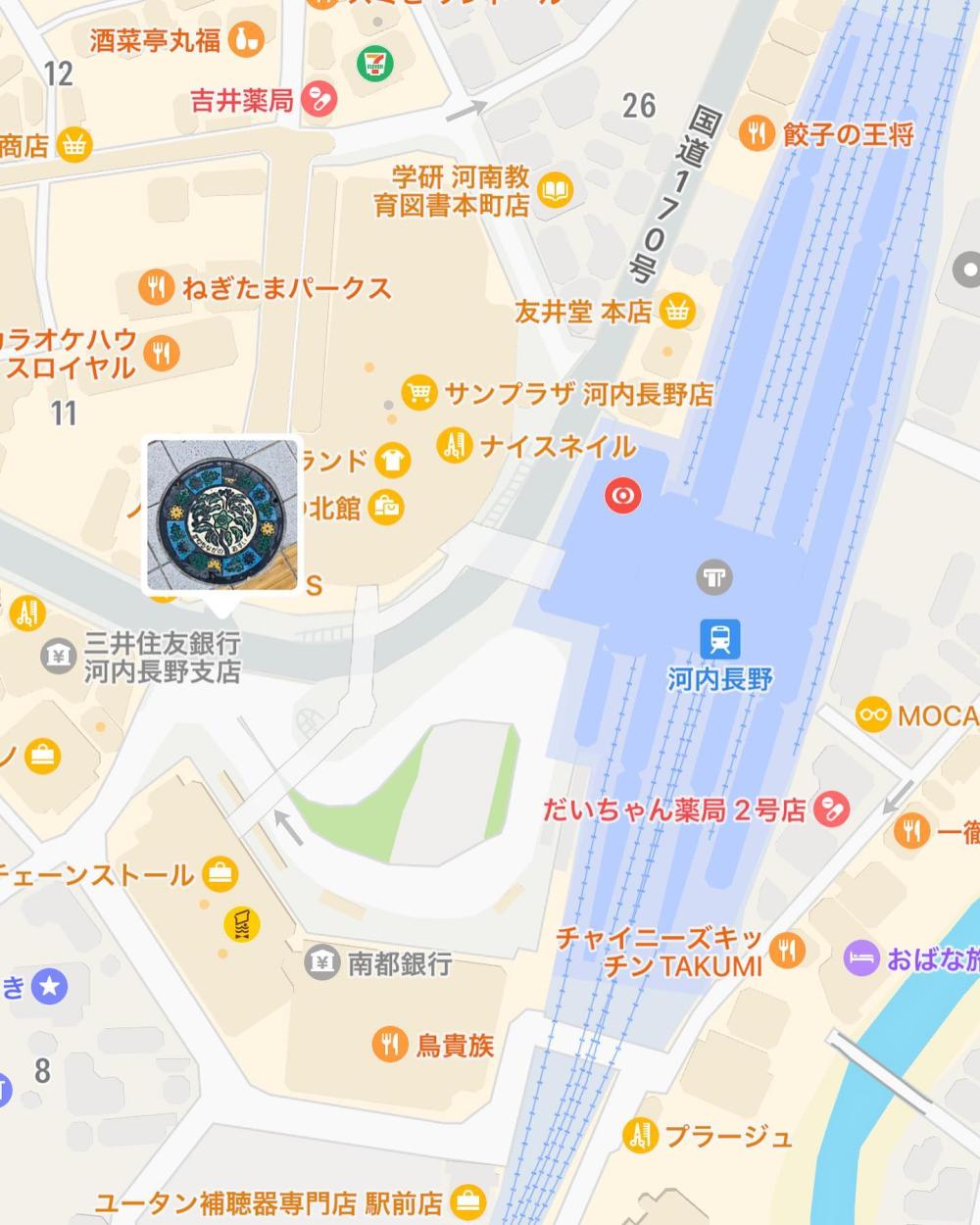
Task: Select the 南都銀行 bank marker
Action: click(321, 962)
